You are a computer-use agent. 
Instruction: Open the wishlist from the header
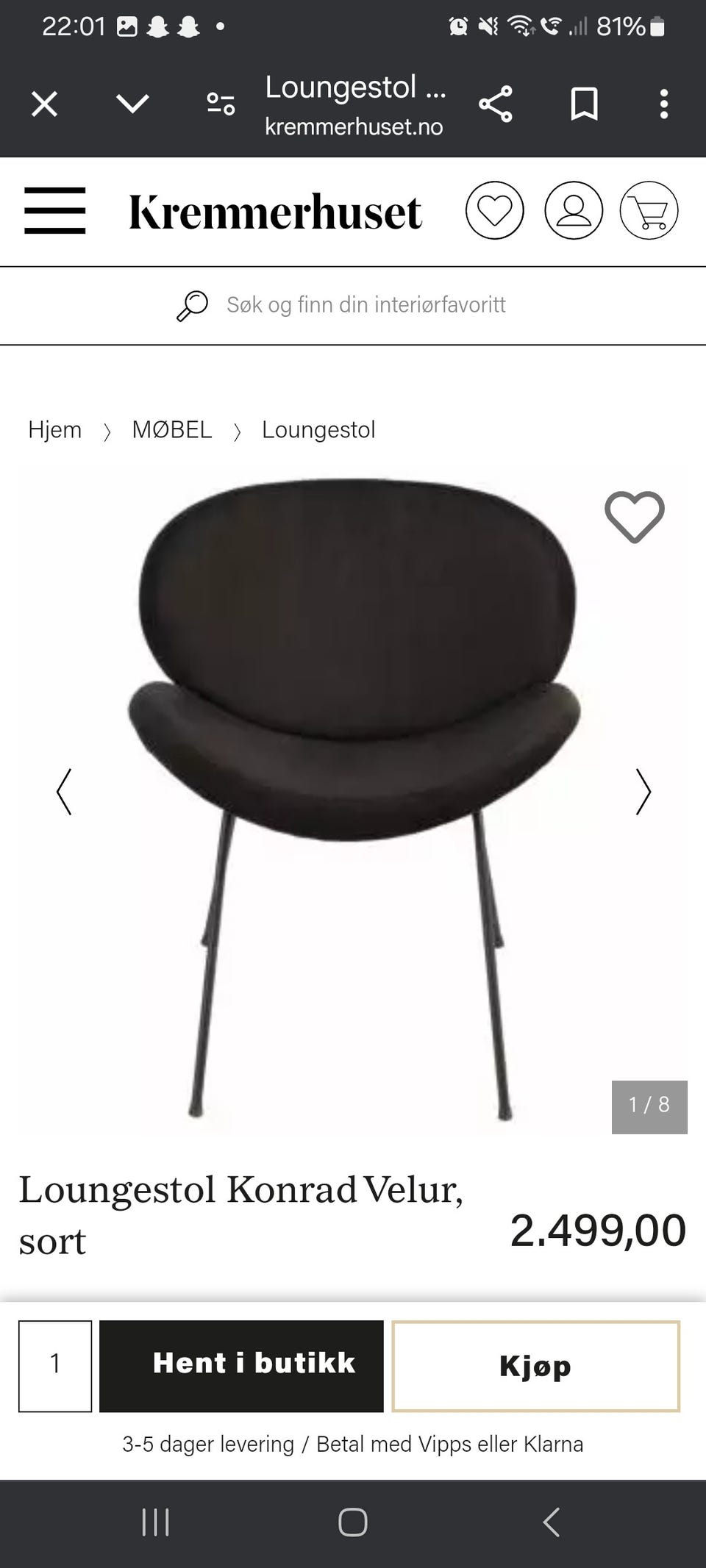[494, 210]
